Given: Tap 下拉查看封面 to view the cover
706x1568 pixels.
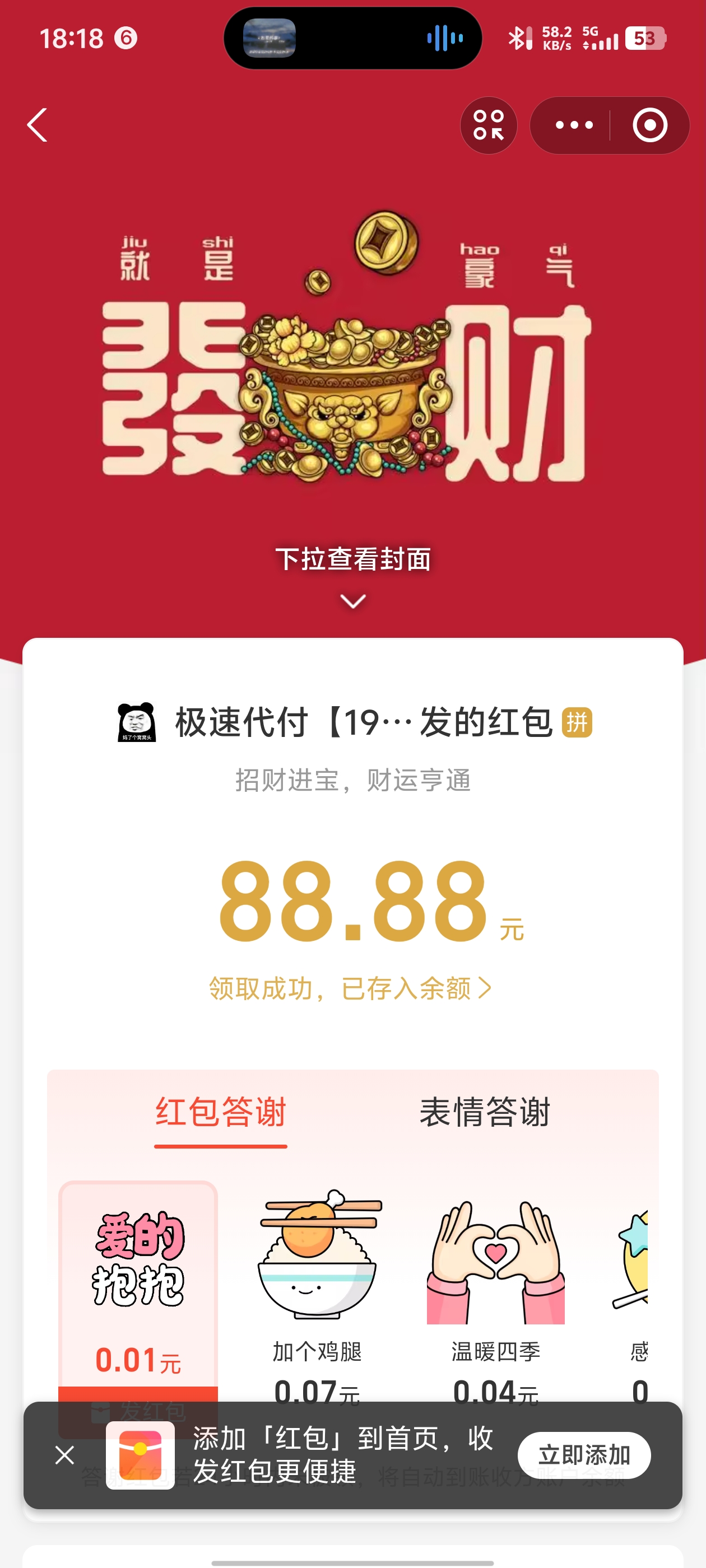Looking at the screenshot, I should pyautogui.click(x=352, y=560).
